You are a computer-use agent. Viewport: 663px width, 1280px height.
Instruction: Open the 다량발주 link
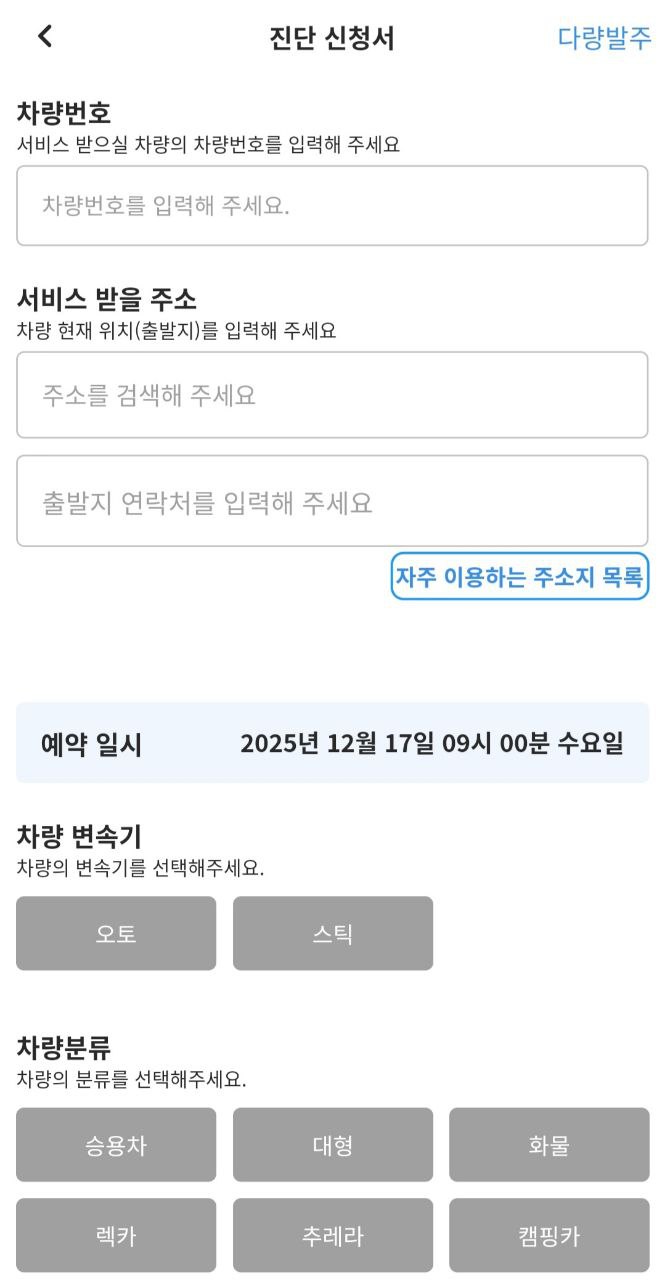coord(604,38)
